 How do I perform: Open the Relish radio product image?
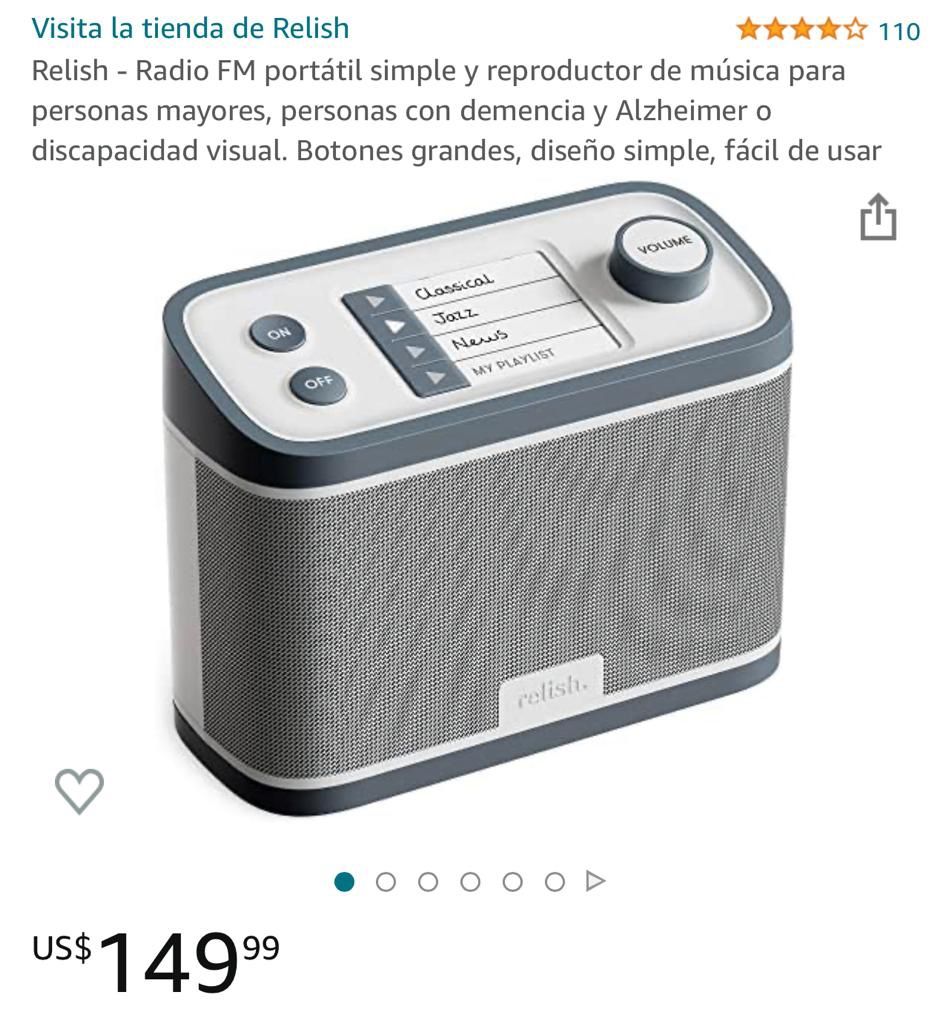tap(476, 499)
